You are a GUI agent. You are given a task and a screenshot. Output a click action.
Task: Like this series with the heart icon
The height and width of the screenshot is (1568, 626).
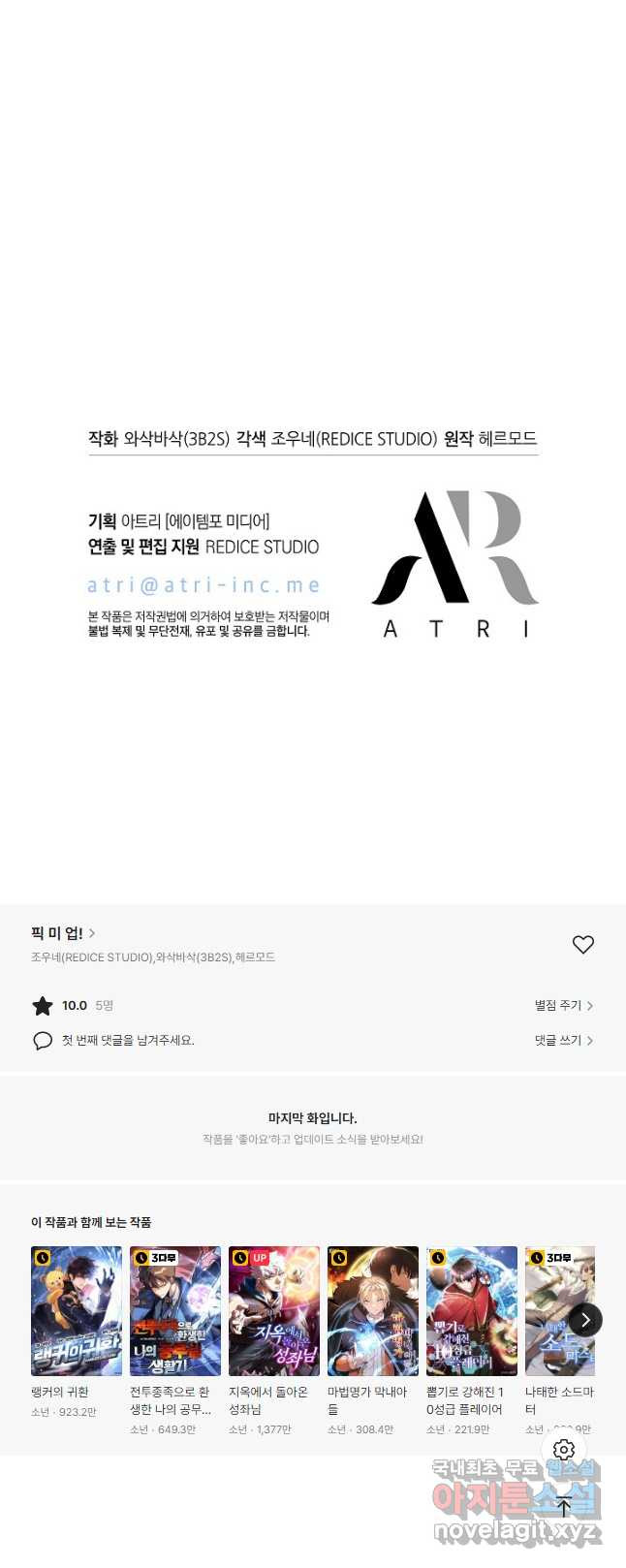coord(582,945)
